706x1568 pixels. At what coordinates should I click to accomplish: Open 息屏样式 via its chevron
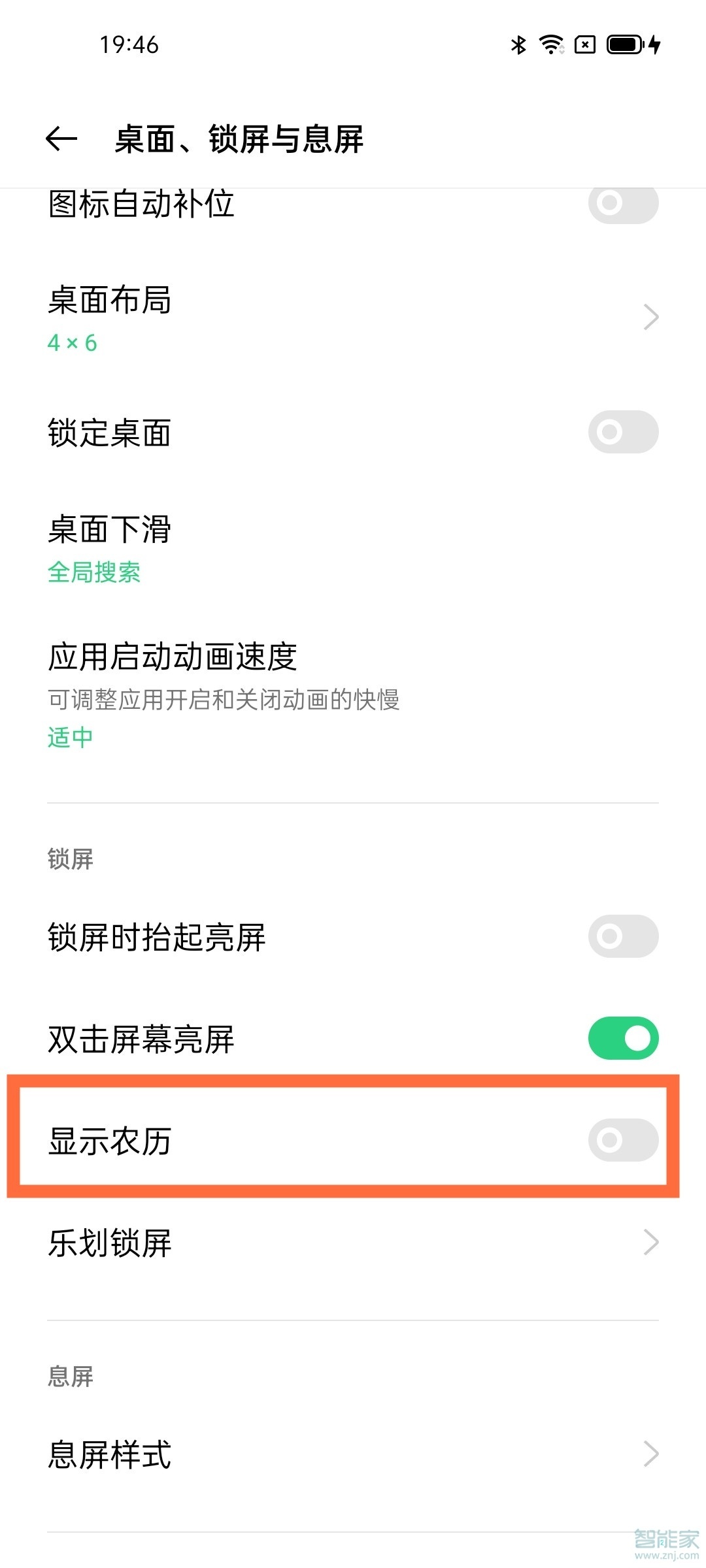coord(650,1454)
